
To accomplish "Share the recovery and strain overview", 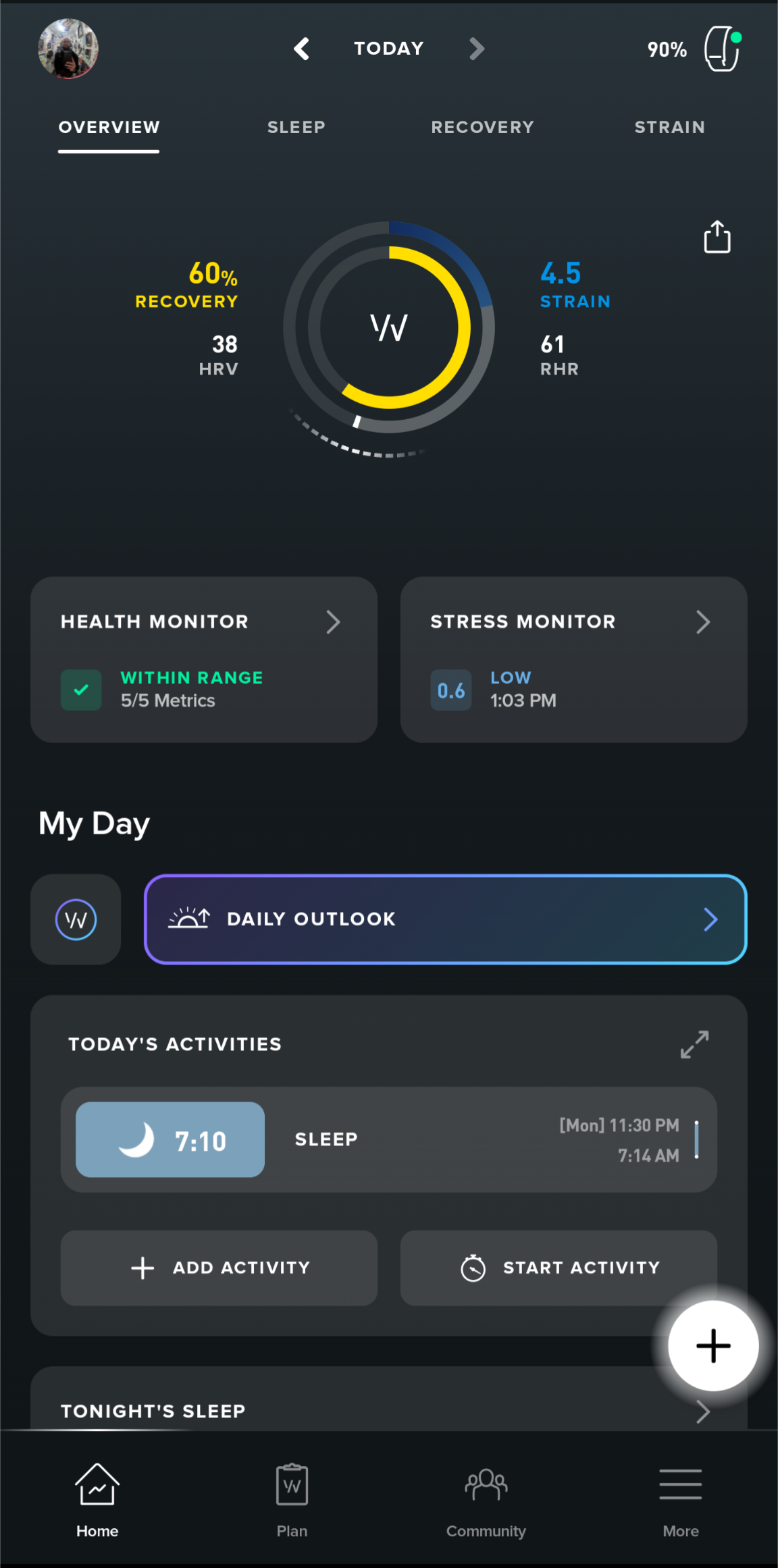I will pyautogui.click(x=717, y=237).
